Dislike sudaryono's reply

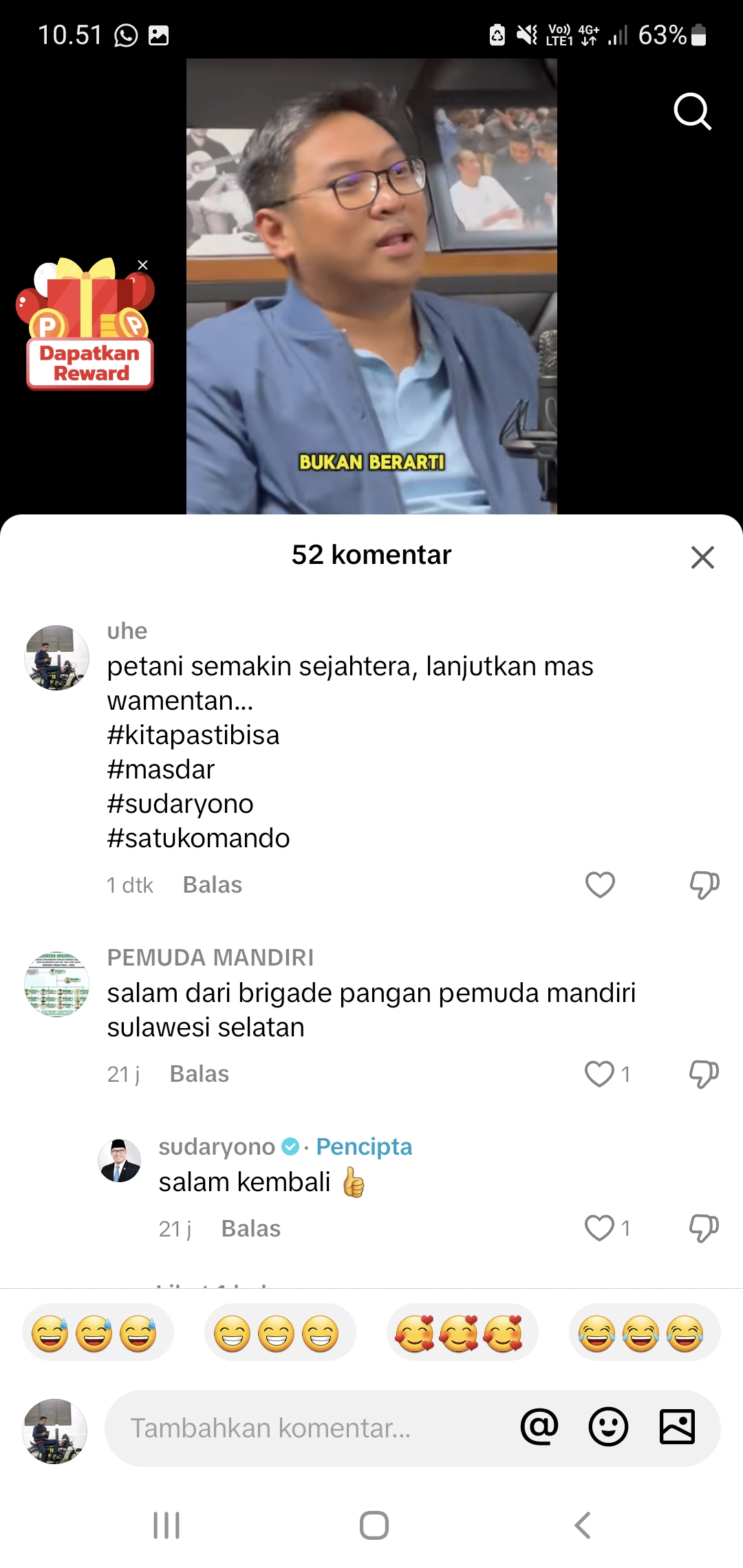tap(704, 1228)
